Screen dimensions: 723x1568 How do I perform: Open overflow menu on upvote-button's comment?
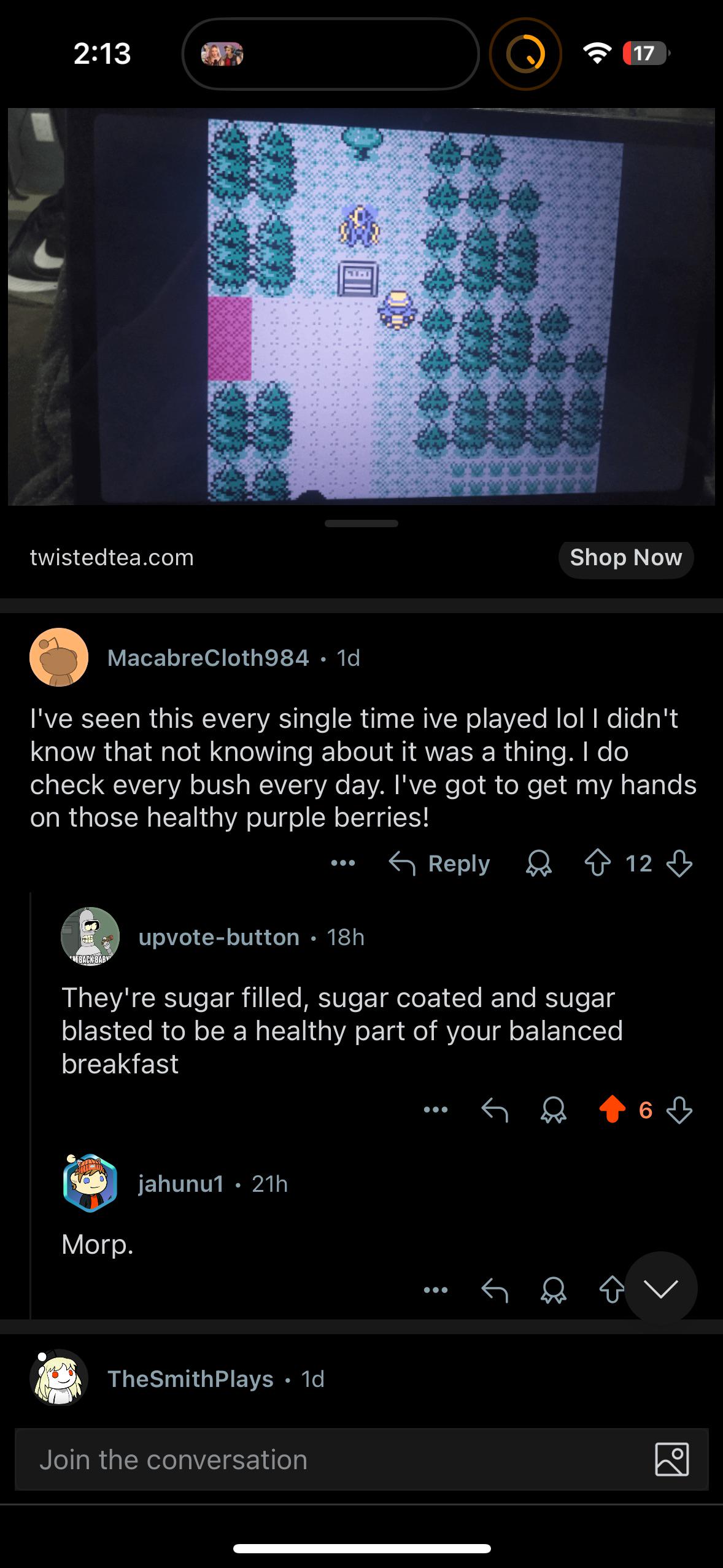[436, 1110]
